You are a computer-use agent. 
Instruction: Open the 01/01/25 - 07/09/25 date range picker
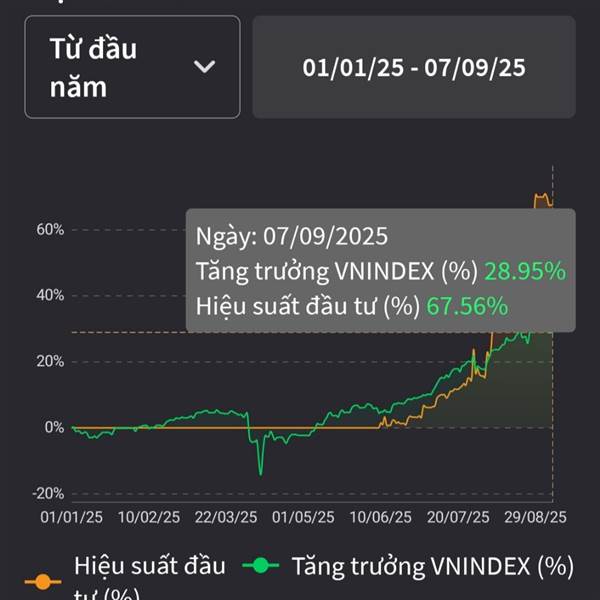(x=414, y=67)
